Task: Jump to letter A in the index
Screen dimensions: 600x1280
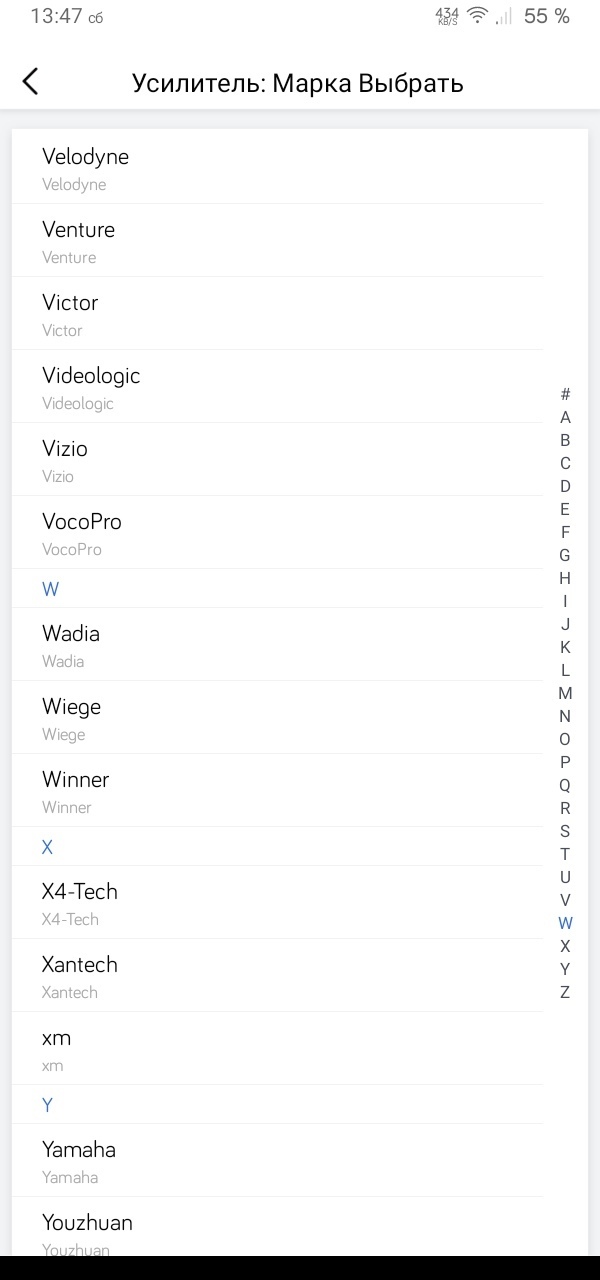Action: point(565,417)
